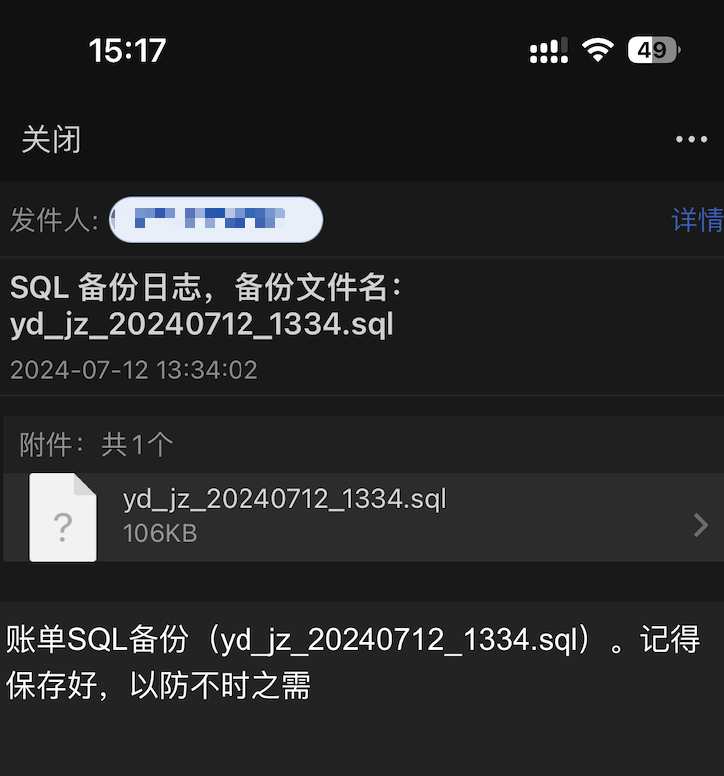Tap 详情 to show sender details
The image size is (724, 776).
click(697, 220)
